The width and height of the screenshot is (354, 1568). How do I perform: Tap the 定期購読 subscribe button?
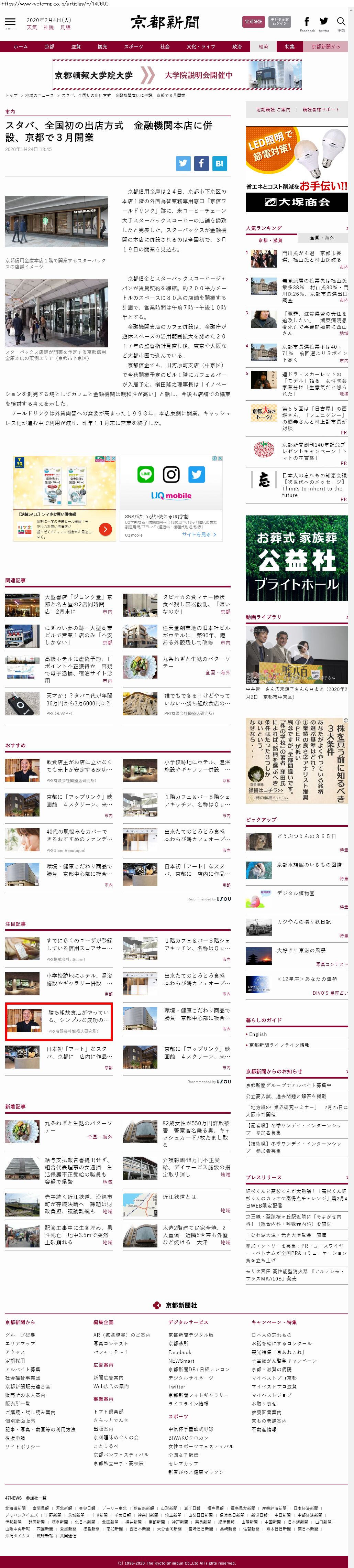pos(253,22)
